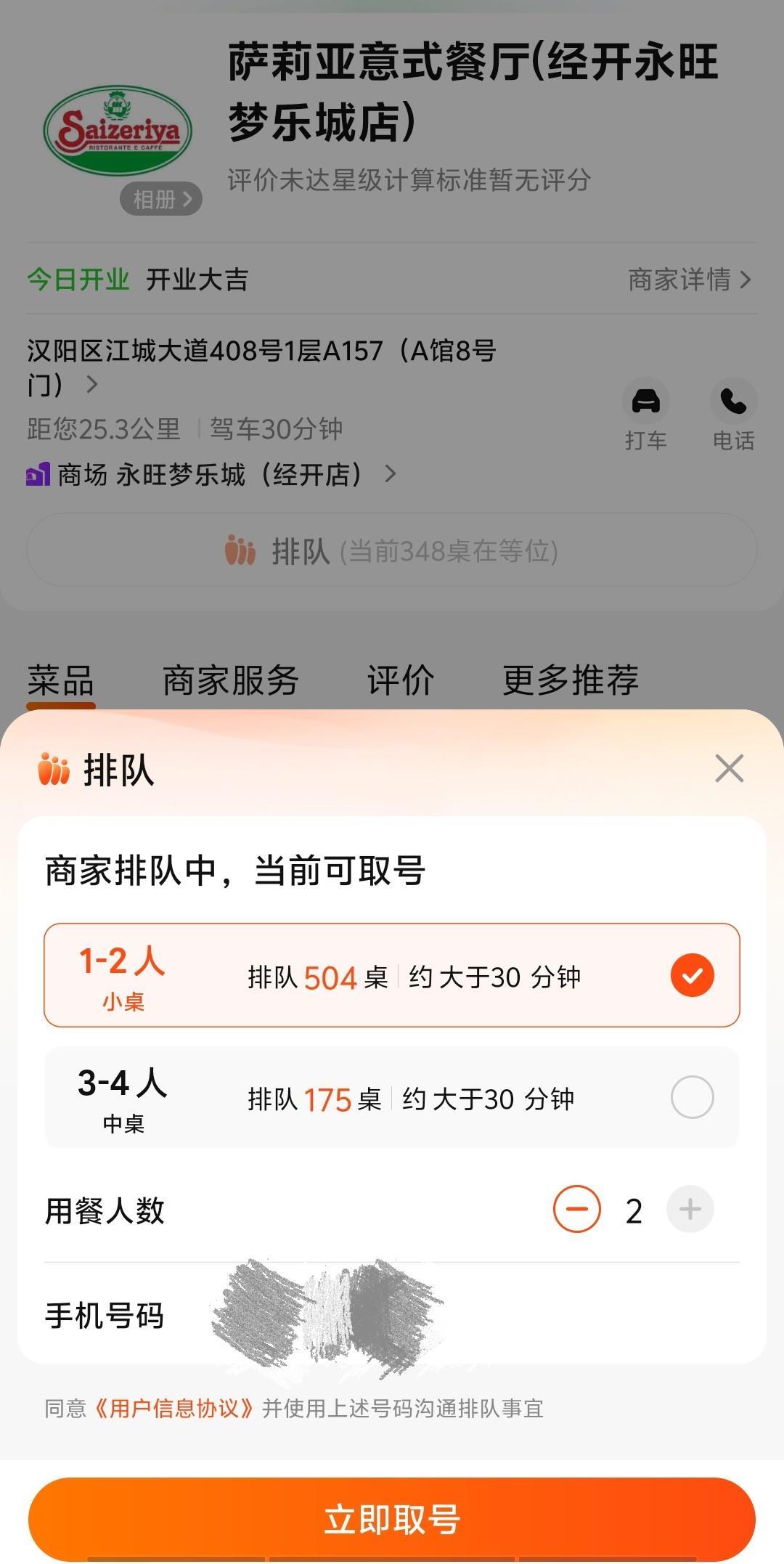
Task: Switch to the 评价 reviews tab
Action: [400, 679]
